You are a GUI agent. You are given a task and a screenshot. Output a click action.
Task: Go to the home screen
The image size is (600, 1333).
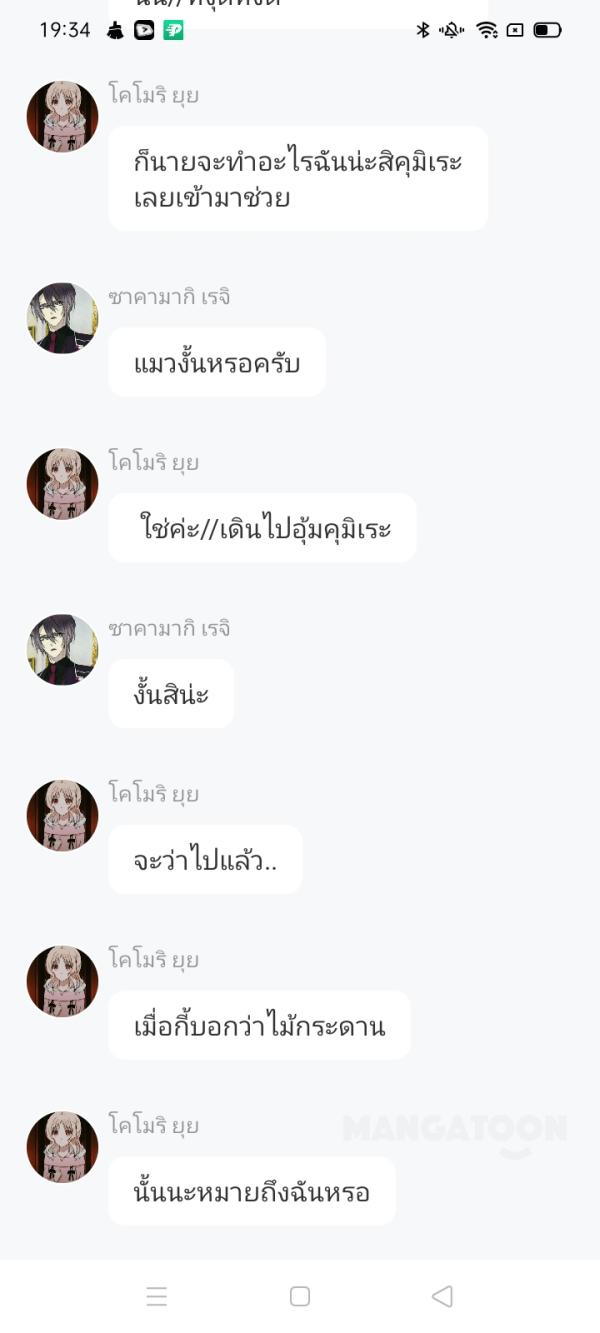[299, 1296]
